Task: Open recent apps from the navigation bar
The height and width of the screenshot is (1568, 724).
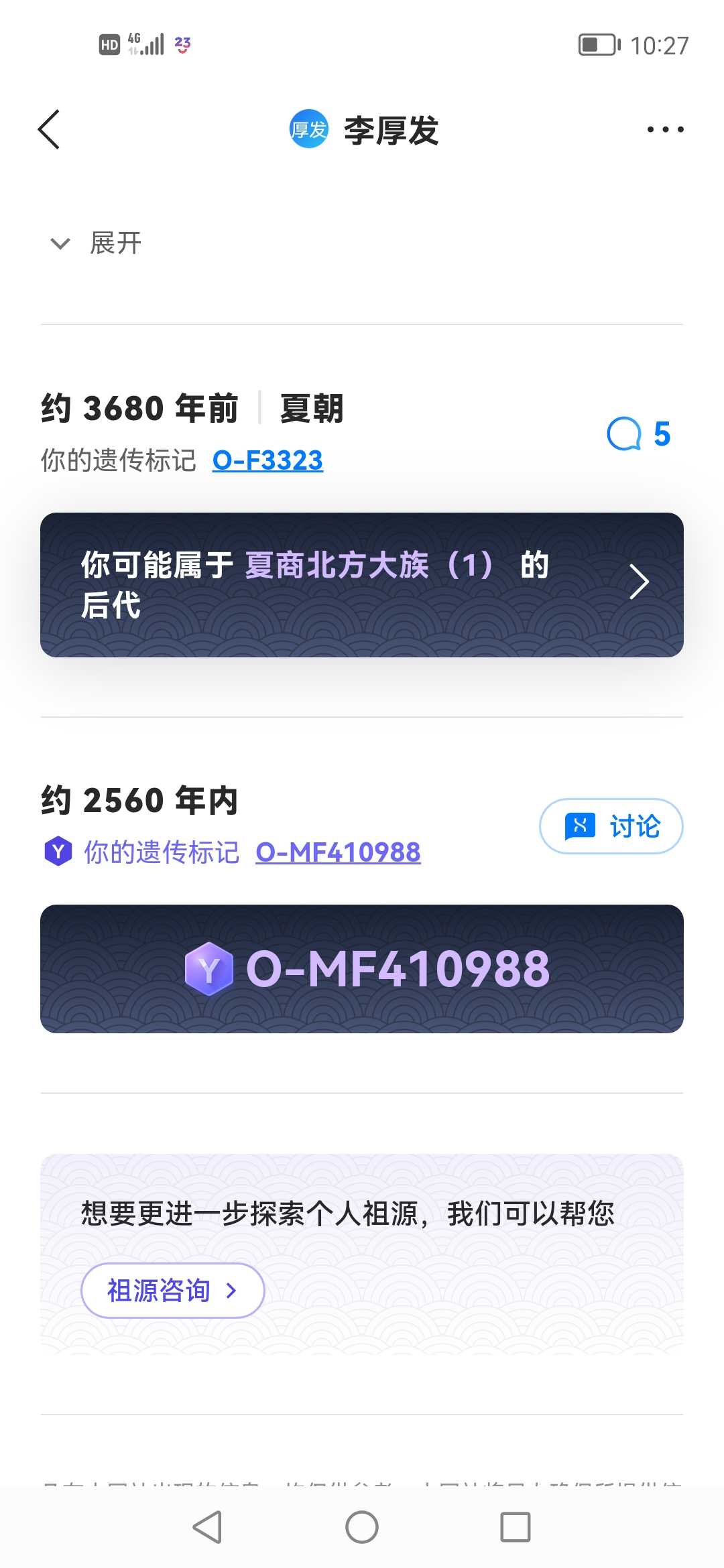Action: (515, 1527)
